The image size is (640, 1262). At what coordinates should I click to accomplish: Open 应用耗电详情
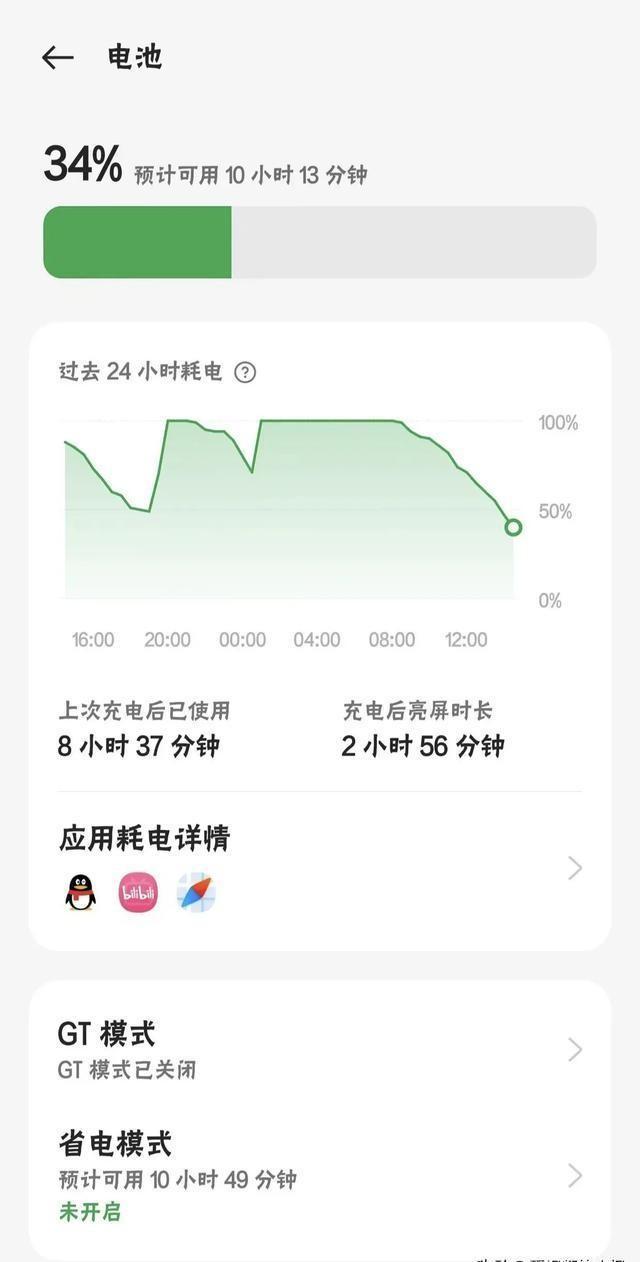[320, 866]
